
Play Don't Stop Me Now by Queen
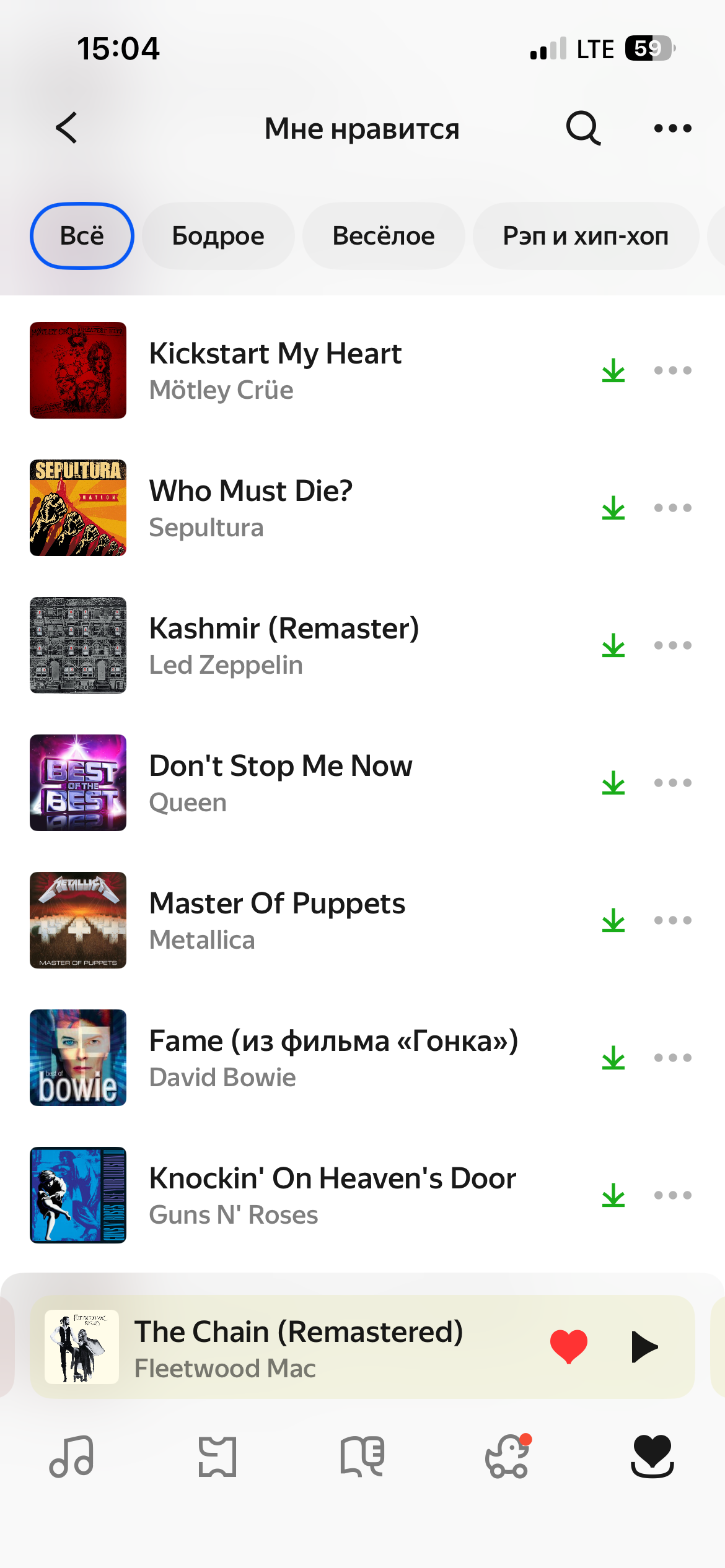pos(281,783)
